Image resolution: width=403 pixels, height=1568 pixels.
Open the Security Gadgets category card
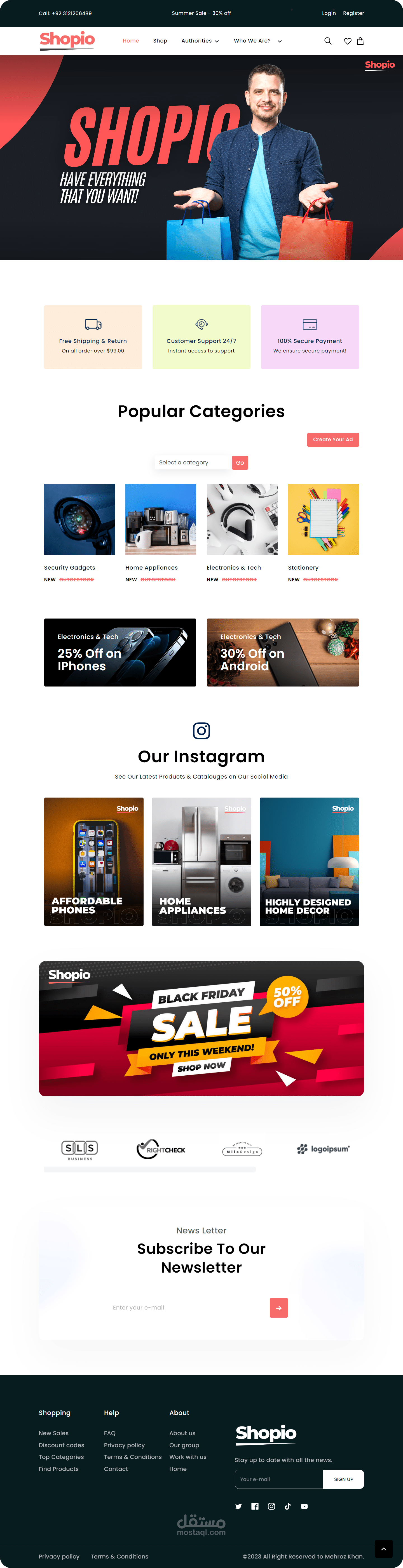[79, 519]
